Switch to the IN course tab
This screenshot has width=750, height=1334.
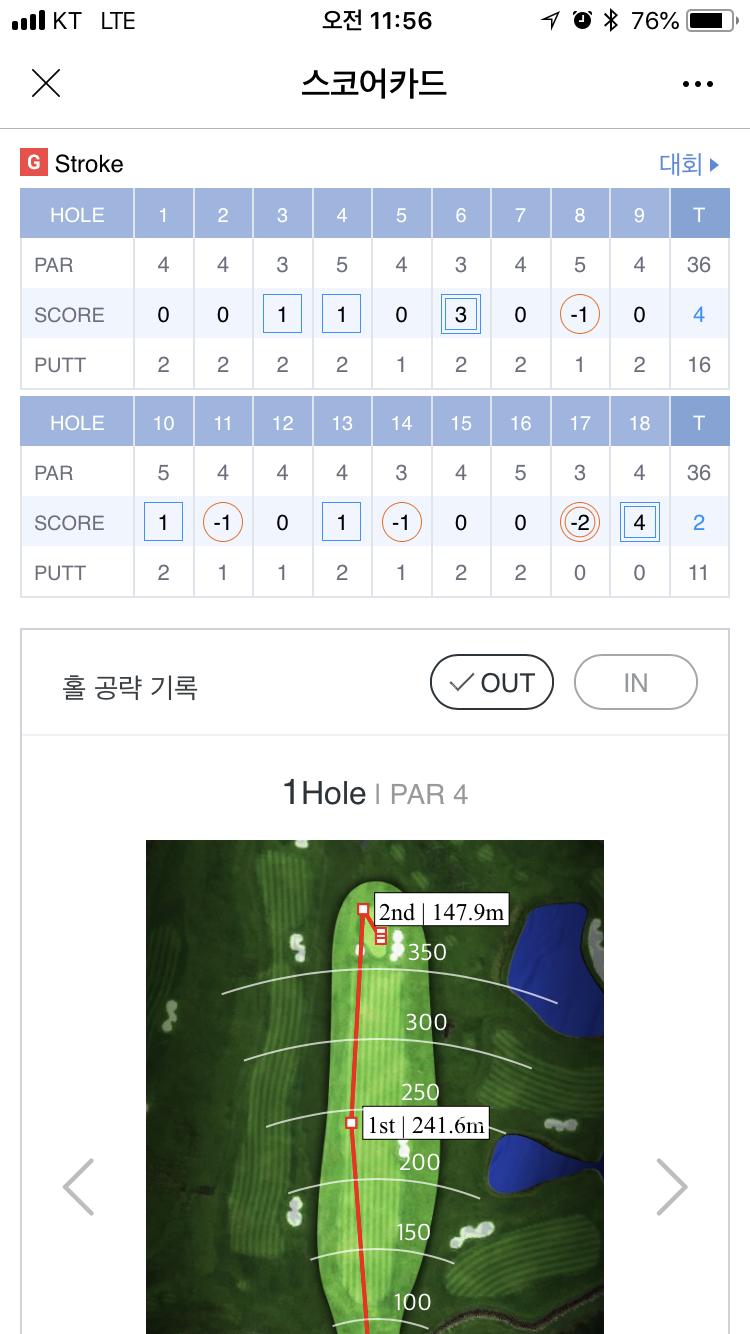coord(635,683)
